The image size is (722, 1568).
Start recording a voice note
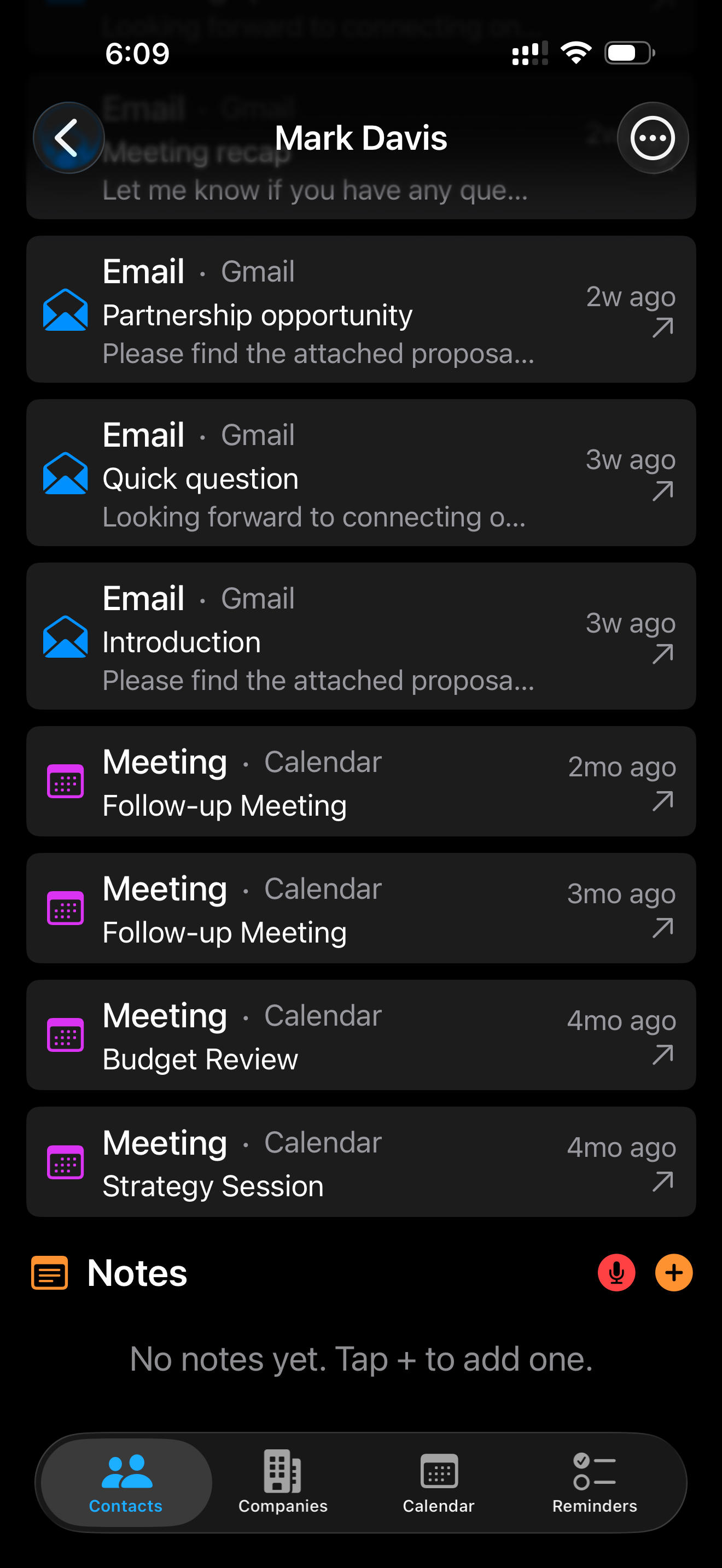(x=616, y=1272)
